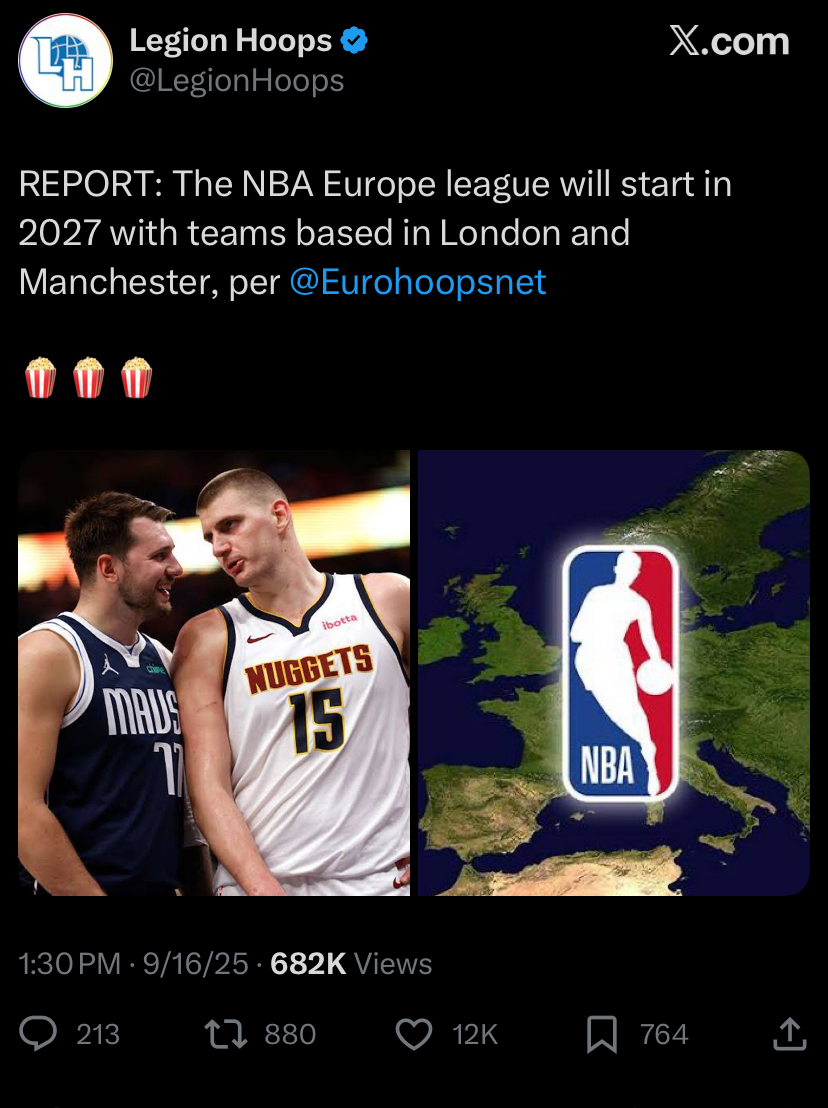828x1108 pixels.
Task: Open the @Eurohoopsnet mention link
Action: tap(418, 282)
